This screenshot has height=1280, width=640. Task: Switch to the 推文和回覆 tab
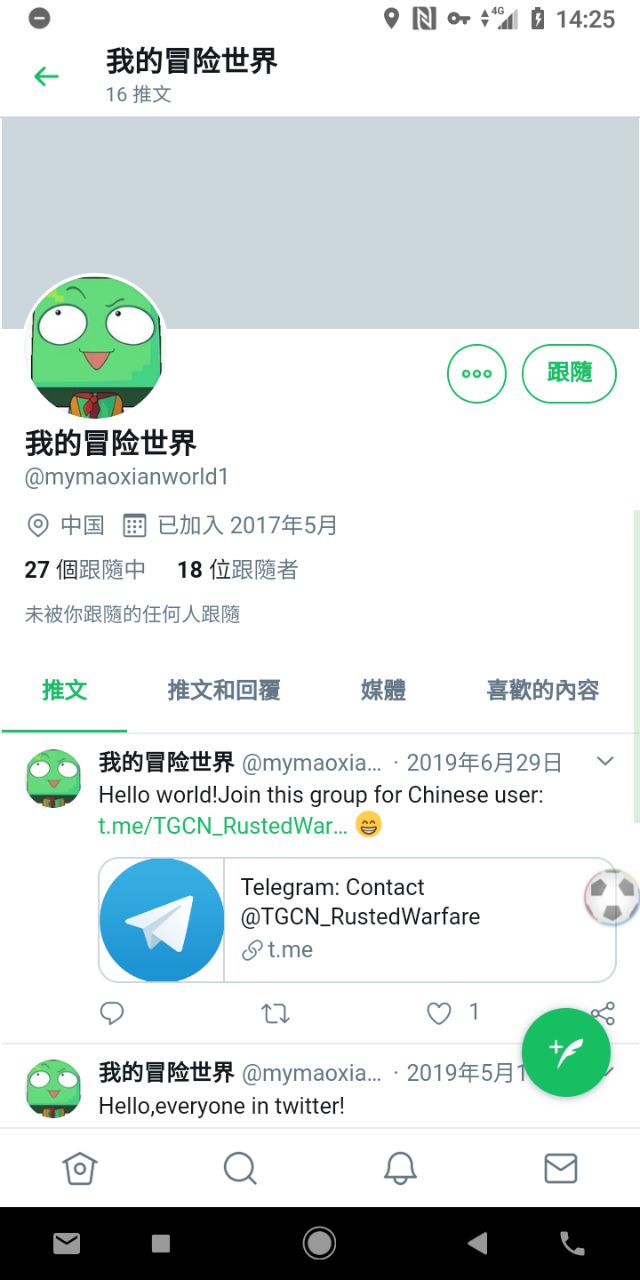(x=224, y=690)
